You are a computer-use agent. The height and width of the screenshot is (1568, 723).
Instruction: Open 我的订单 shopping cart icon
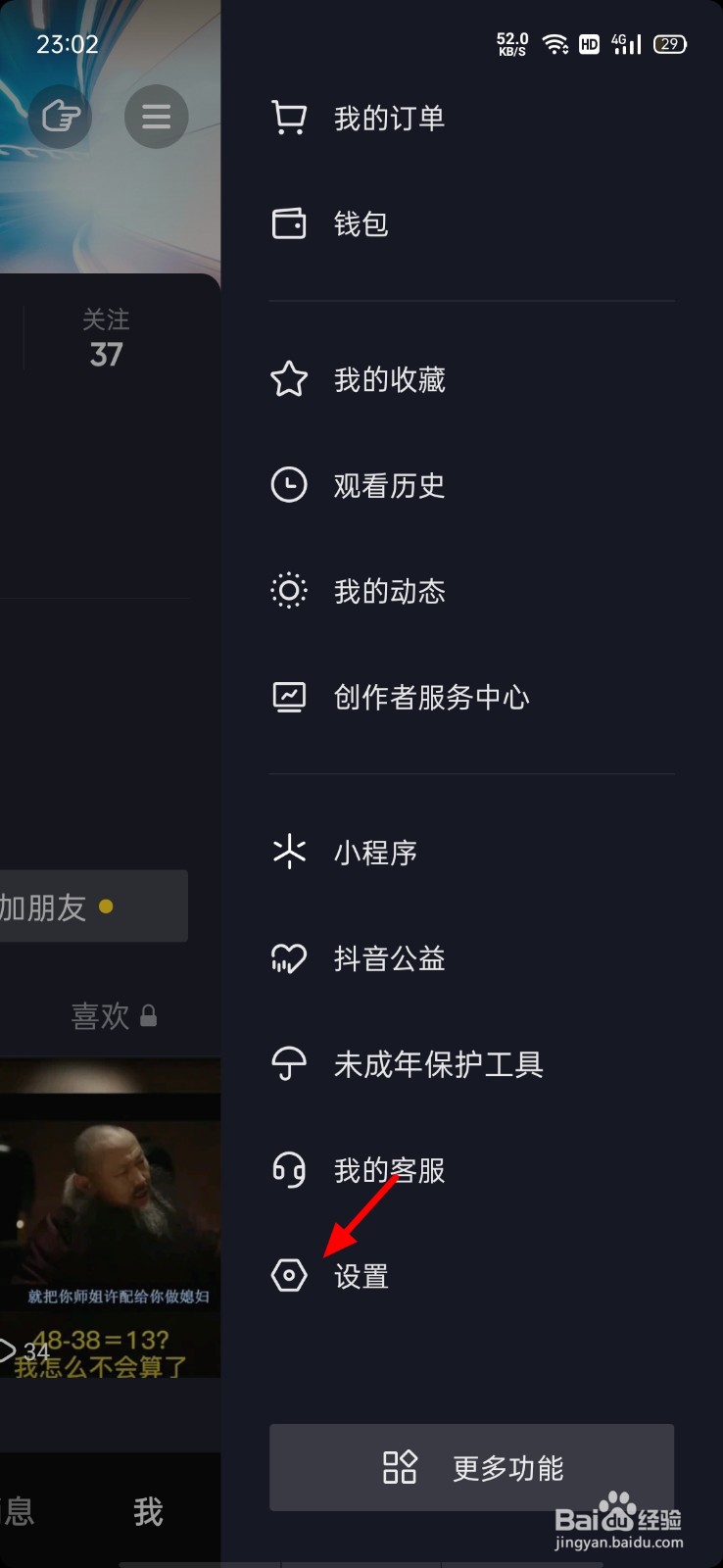pyautogui.click(x=289, y=117)
